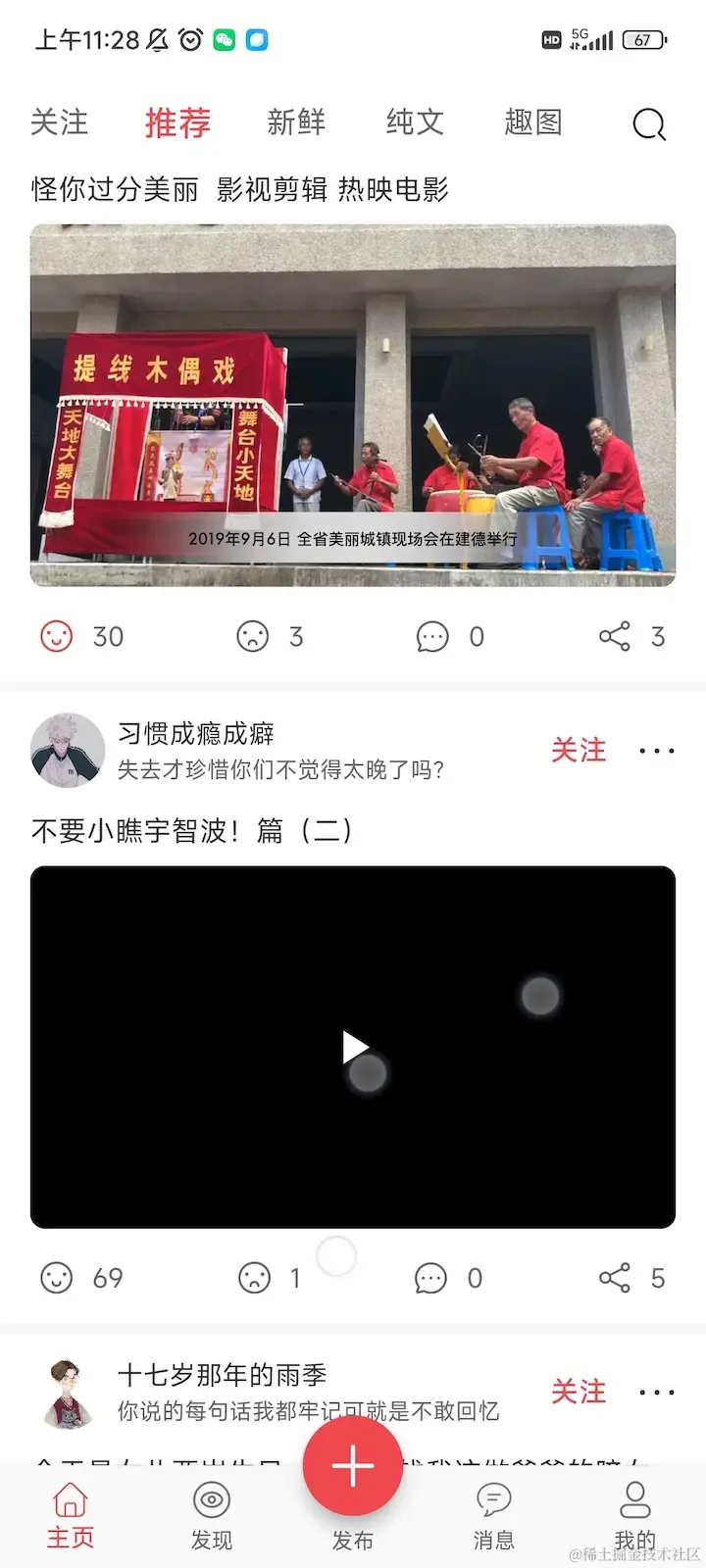
Task: Open the 趣图 tab
Action: (532, 122)
